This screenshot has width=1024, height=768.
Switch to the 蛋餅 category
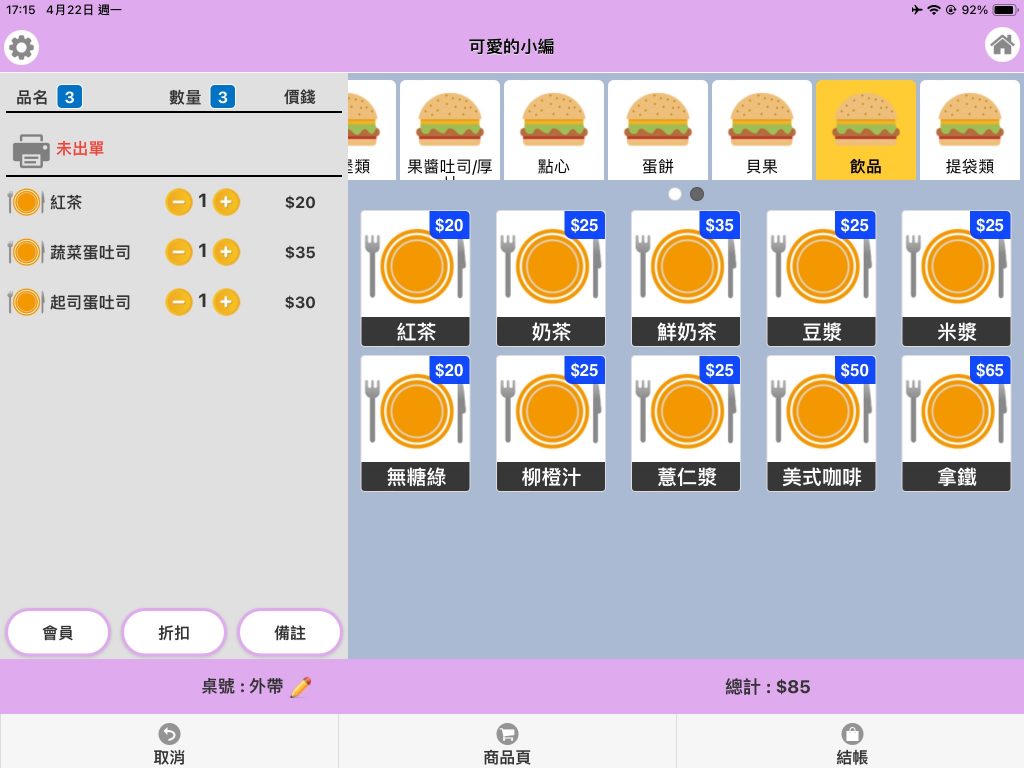pyautogui.click(x=658, y=130)
